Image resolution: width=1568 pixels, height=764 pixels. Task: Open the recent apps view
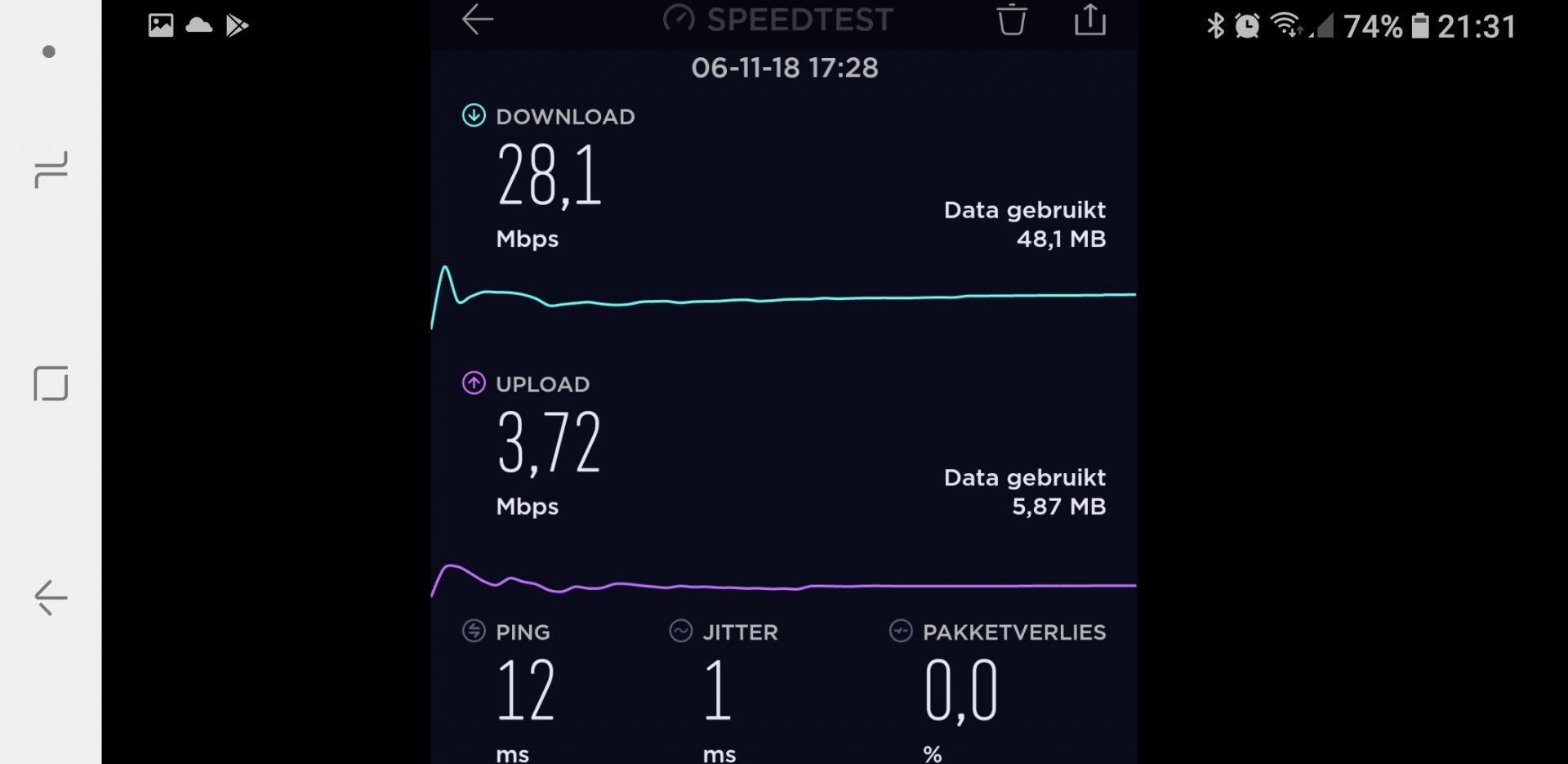pyautogui.click(x=51, y=170)
